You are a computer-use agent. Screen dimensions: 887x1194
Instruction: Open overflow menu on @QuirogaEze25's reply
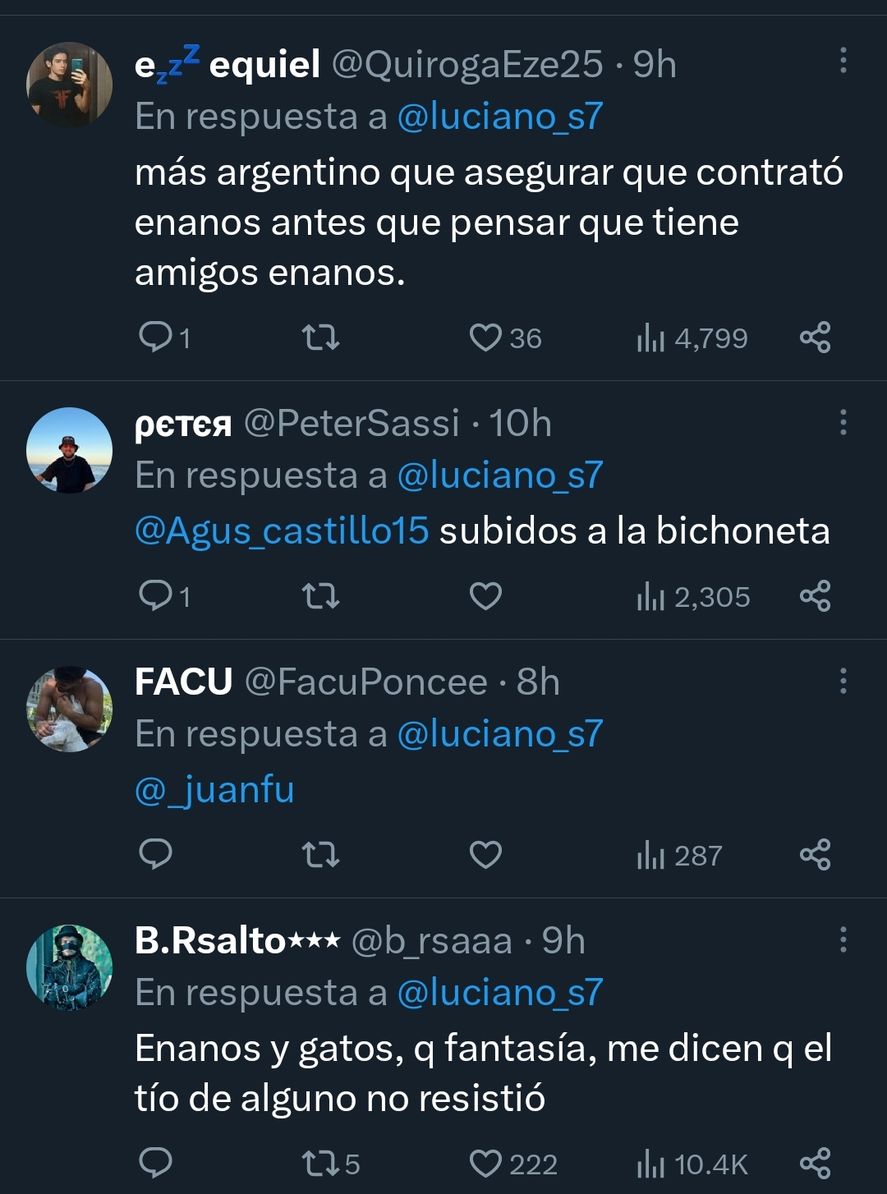pos(843,63)
